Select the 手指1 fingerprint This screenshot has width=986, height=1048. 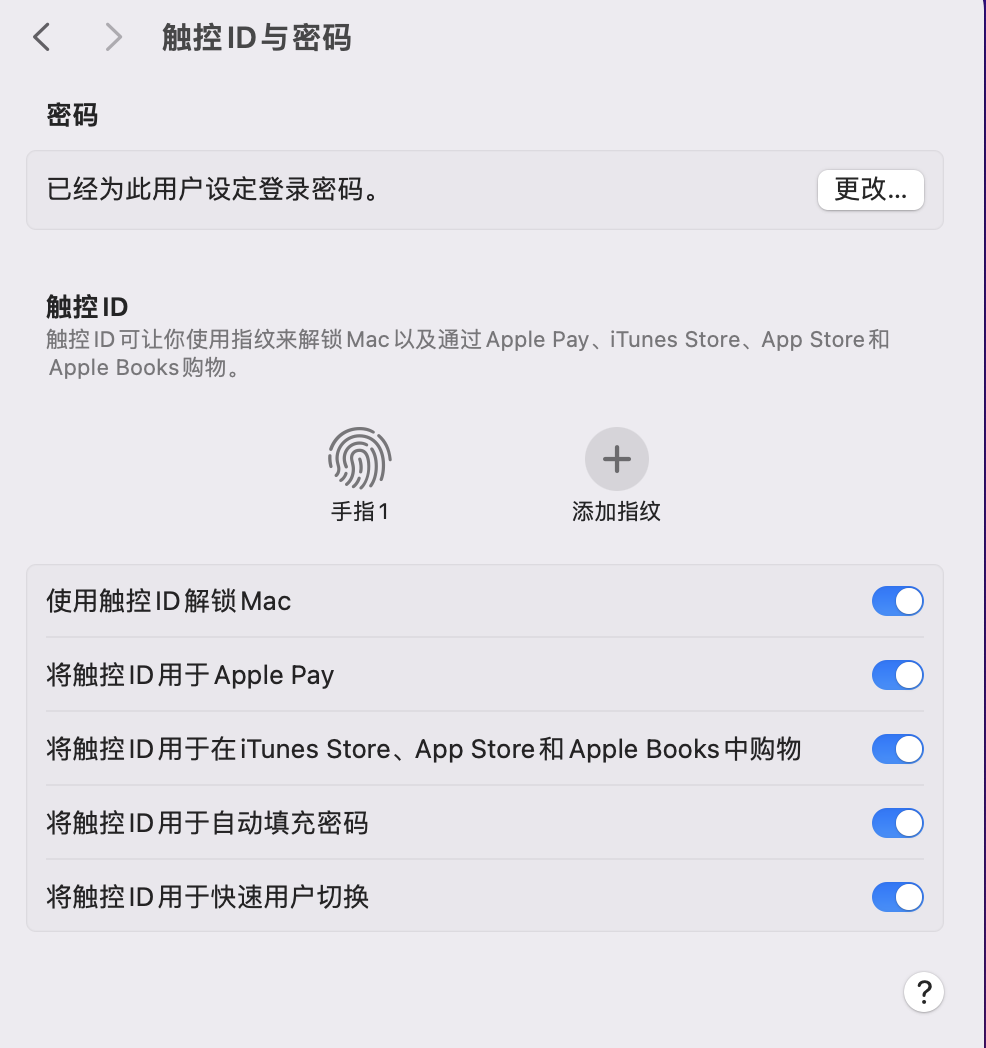click(359, 459)
